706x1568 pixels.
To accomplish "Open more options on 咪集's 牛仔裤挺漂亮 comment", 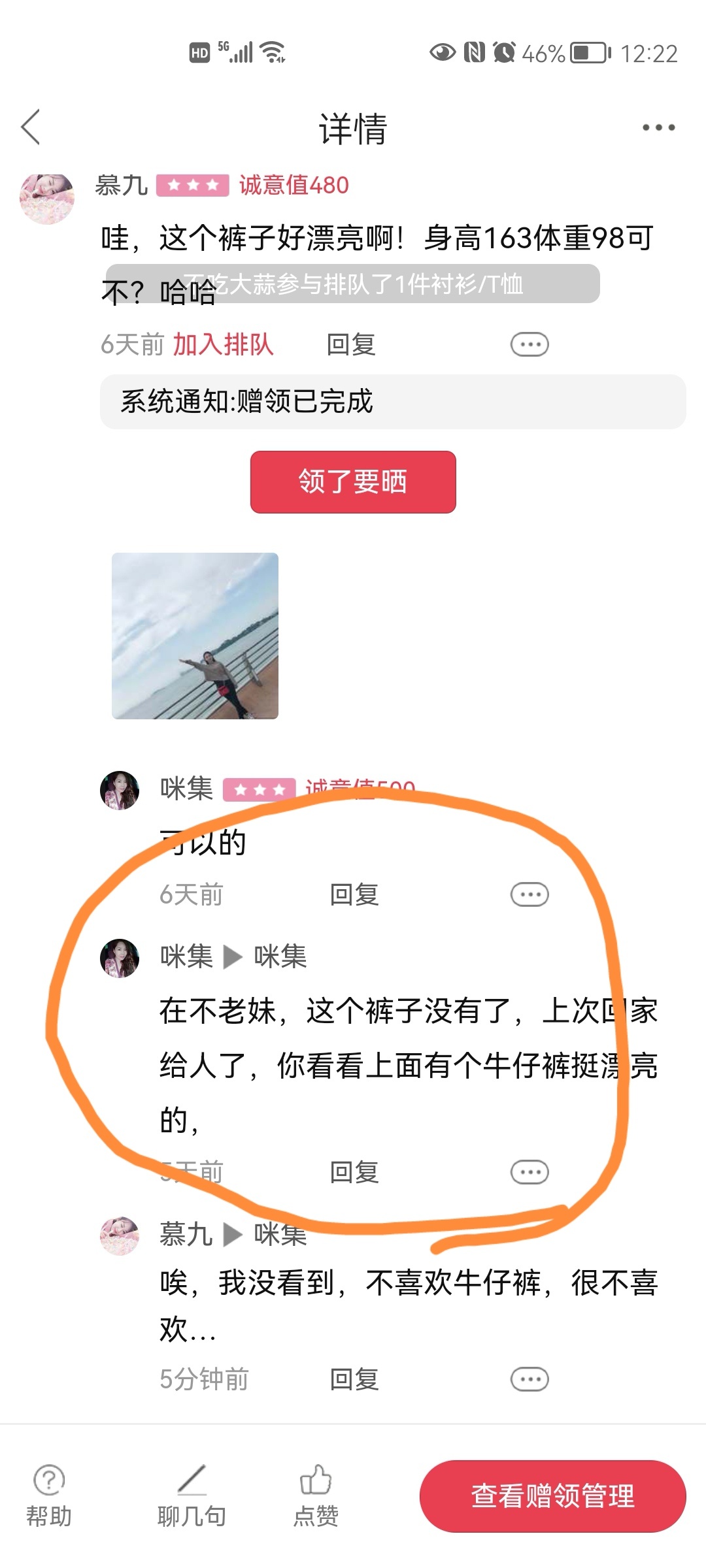I will point(529,1172).
